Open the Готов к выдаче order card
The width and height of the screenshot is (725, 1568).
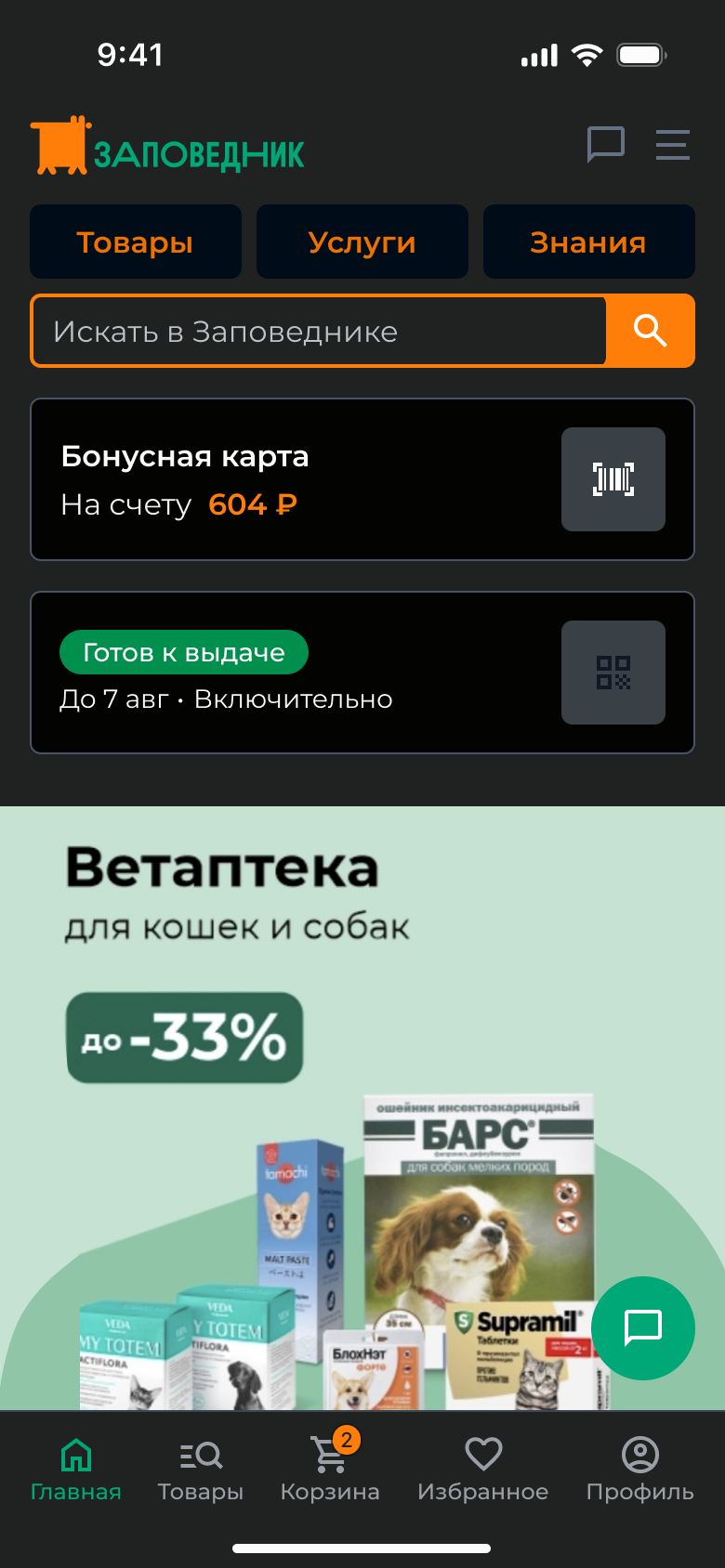point(279,674)
